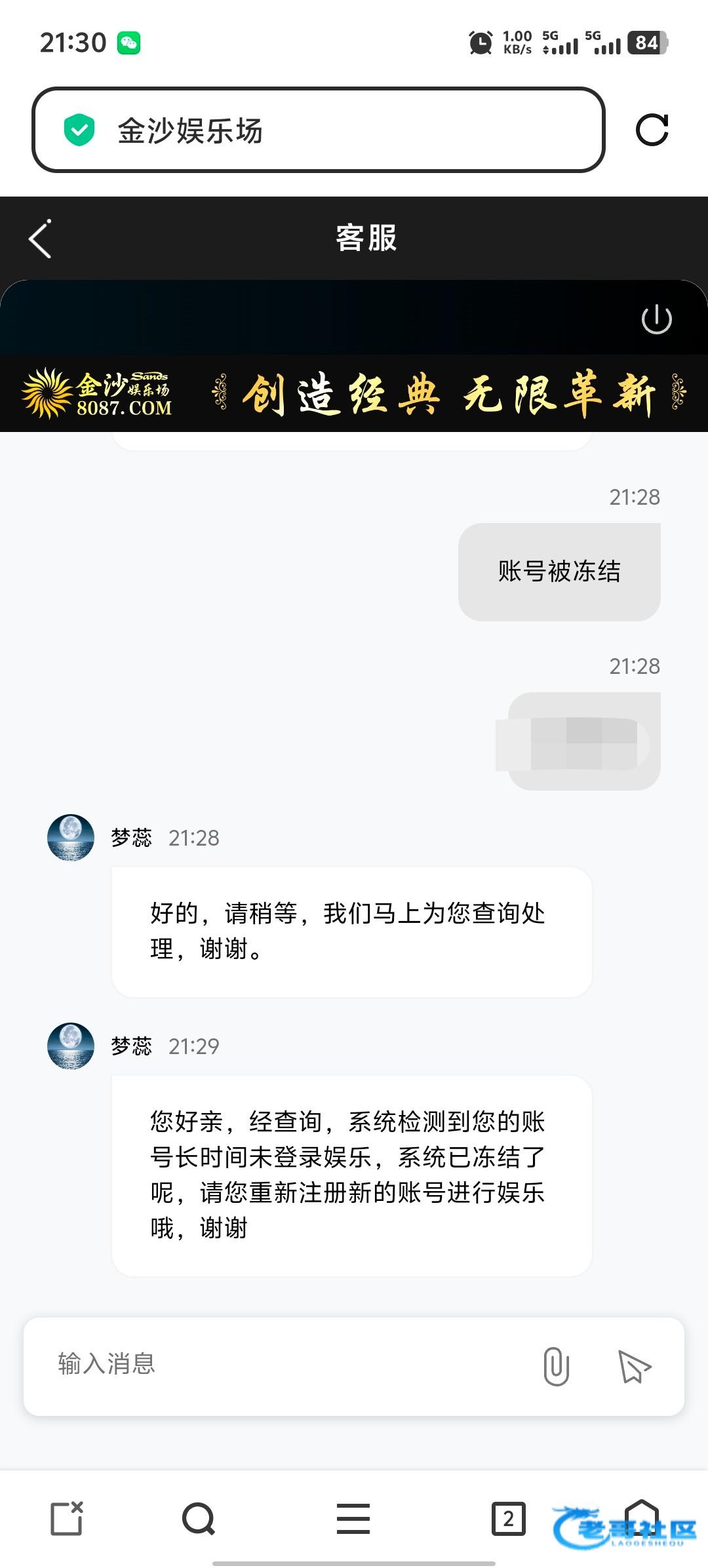Screen dimensions: 708x1568
Task: View the 2 open browser tabs
Action: (508, 1518)
